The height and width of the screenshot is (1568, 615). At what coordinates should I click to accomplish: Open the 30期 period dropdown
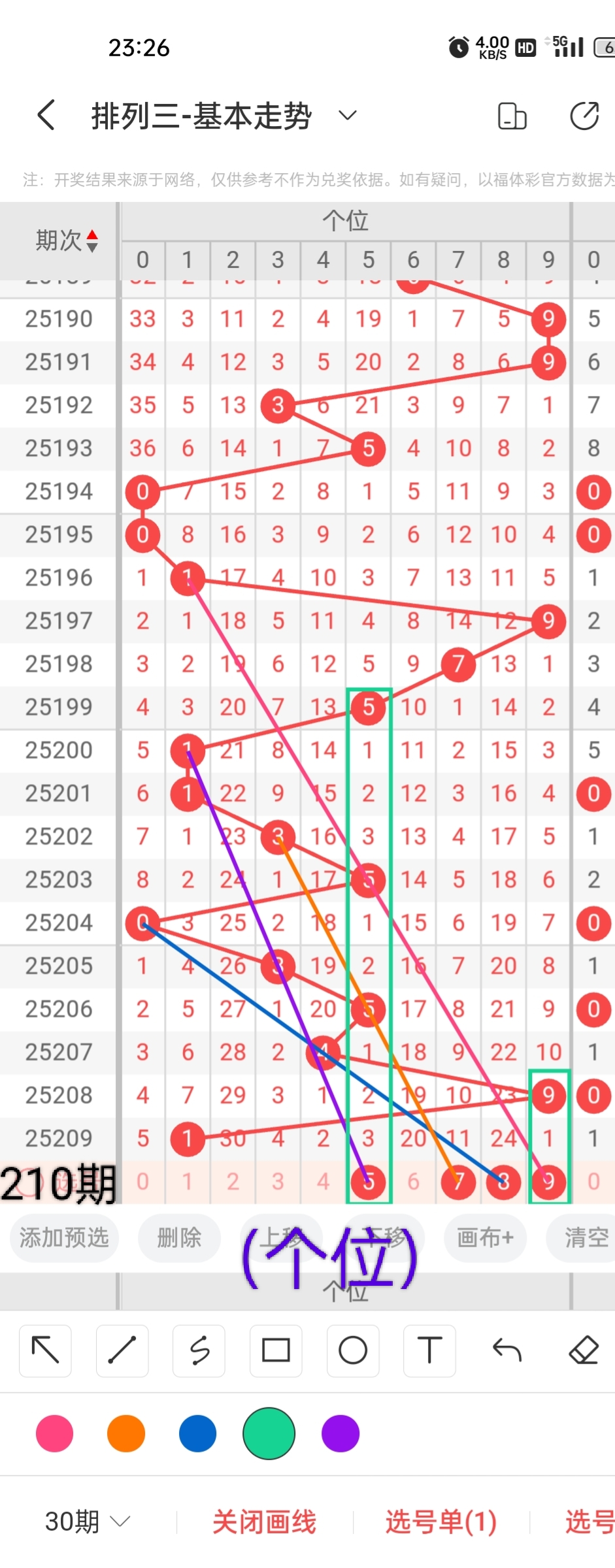pos(88,1522)
